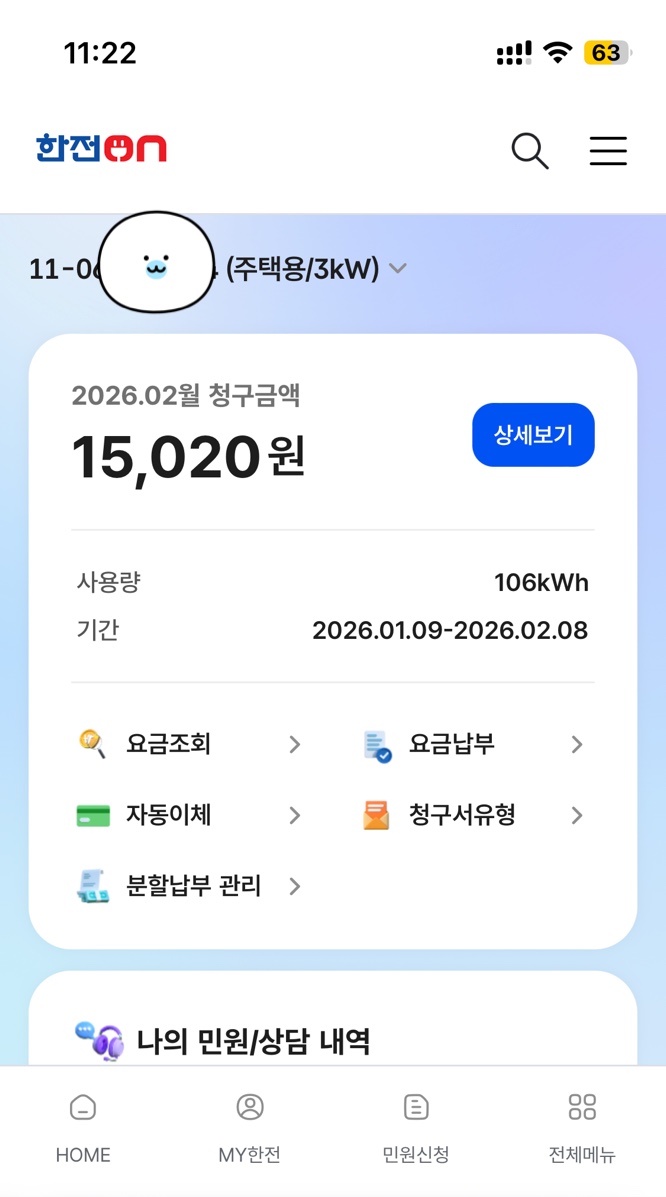Open the search magnifier icon

pos(529,151)
